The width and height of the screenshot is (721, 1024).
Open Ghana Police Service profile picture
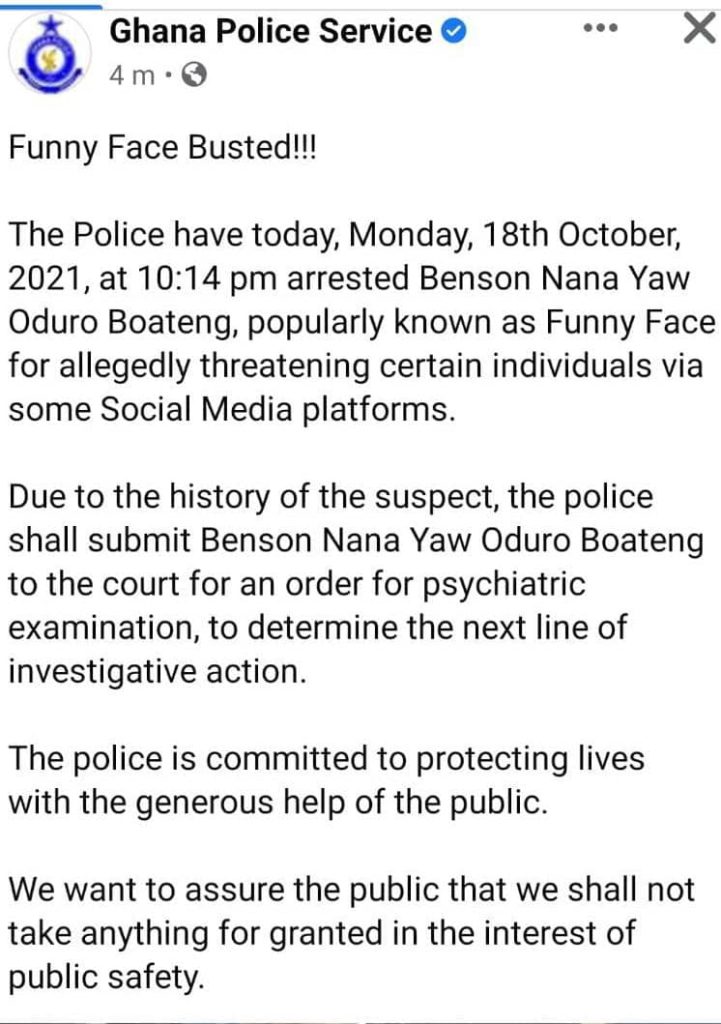pos(48,57)
